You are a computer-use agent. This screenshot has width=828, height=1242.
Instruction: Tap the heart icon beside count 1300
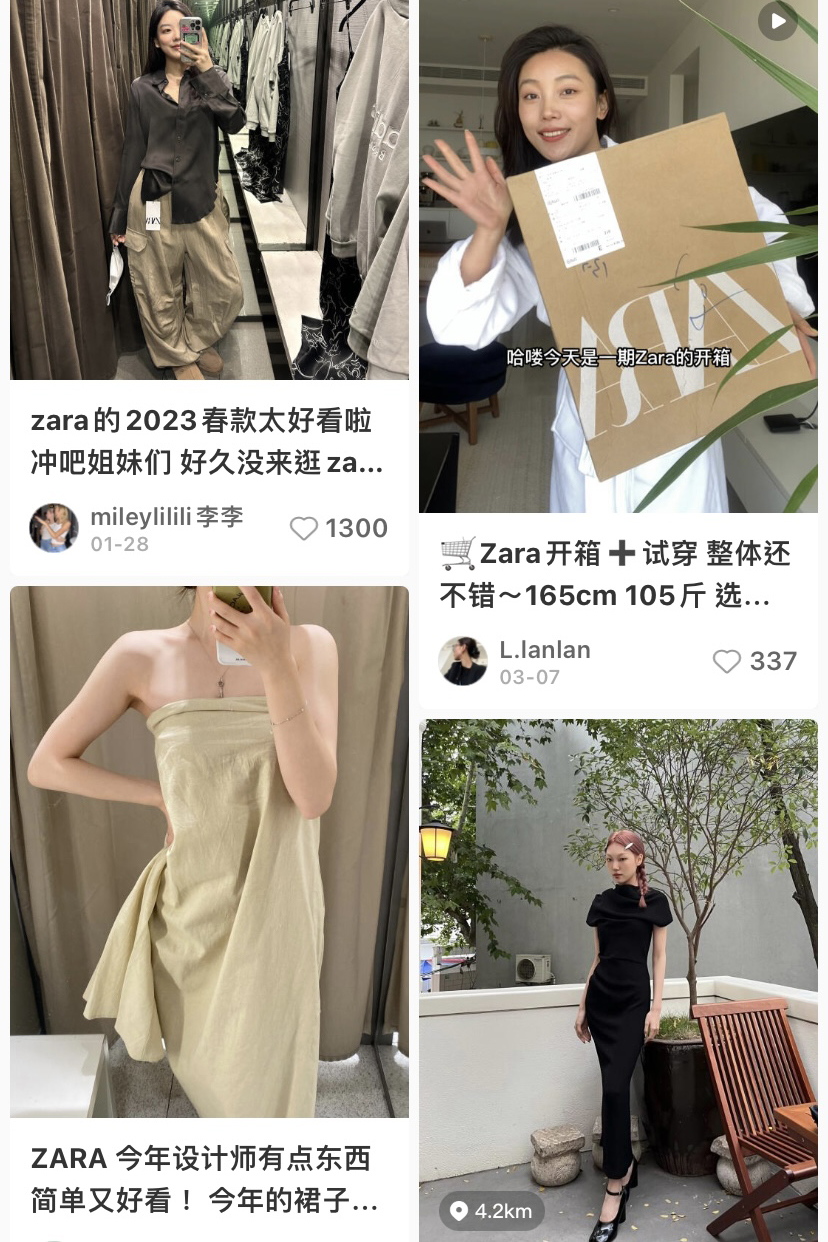click(303, 528)
